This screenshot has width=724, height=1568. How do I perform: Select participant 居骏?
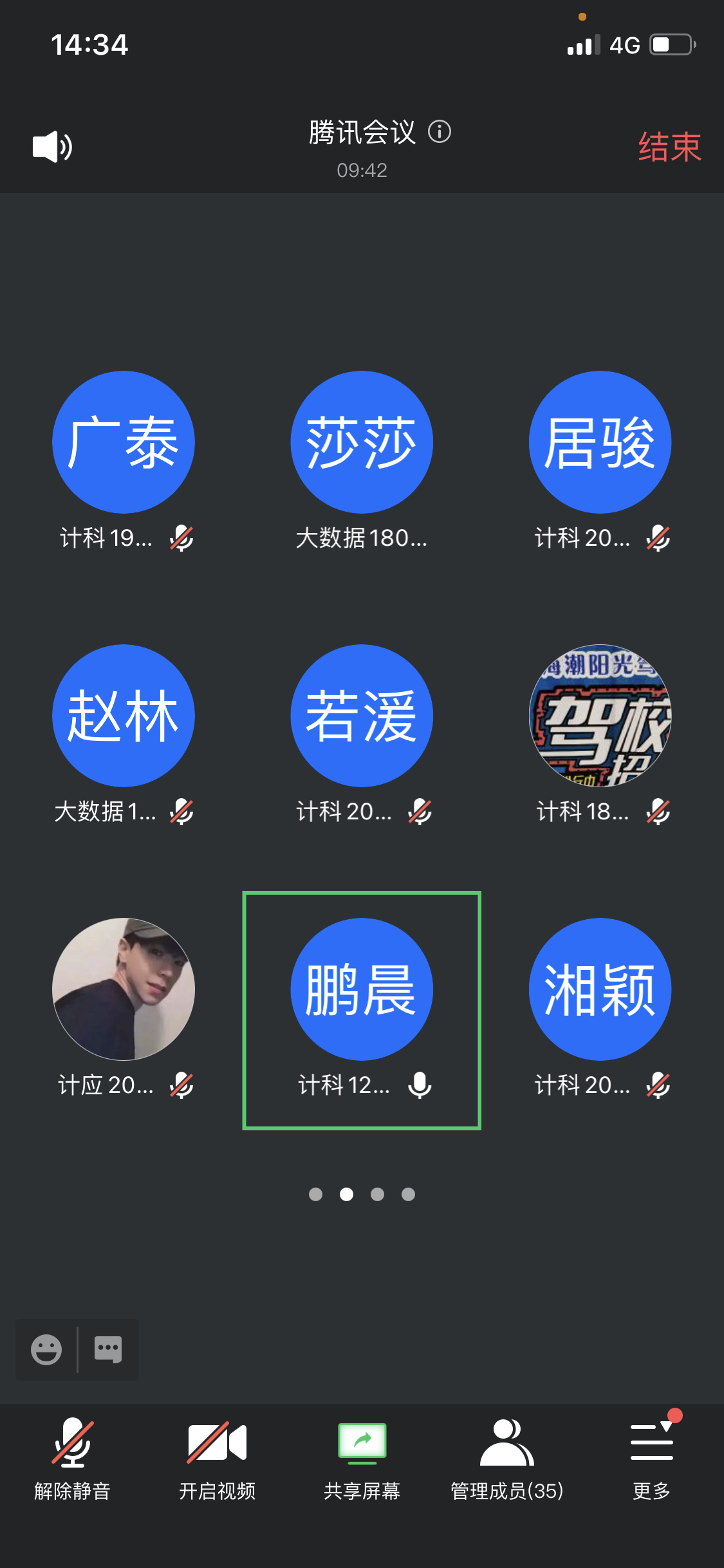coord(600,442)
